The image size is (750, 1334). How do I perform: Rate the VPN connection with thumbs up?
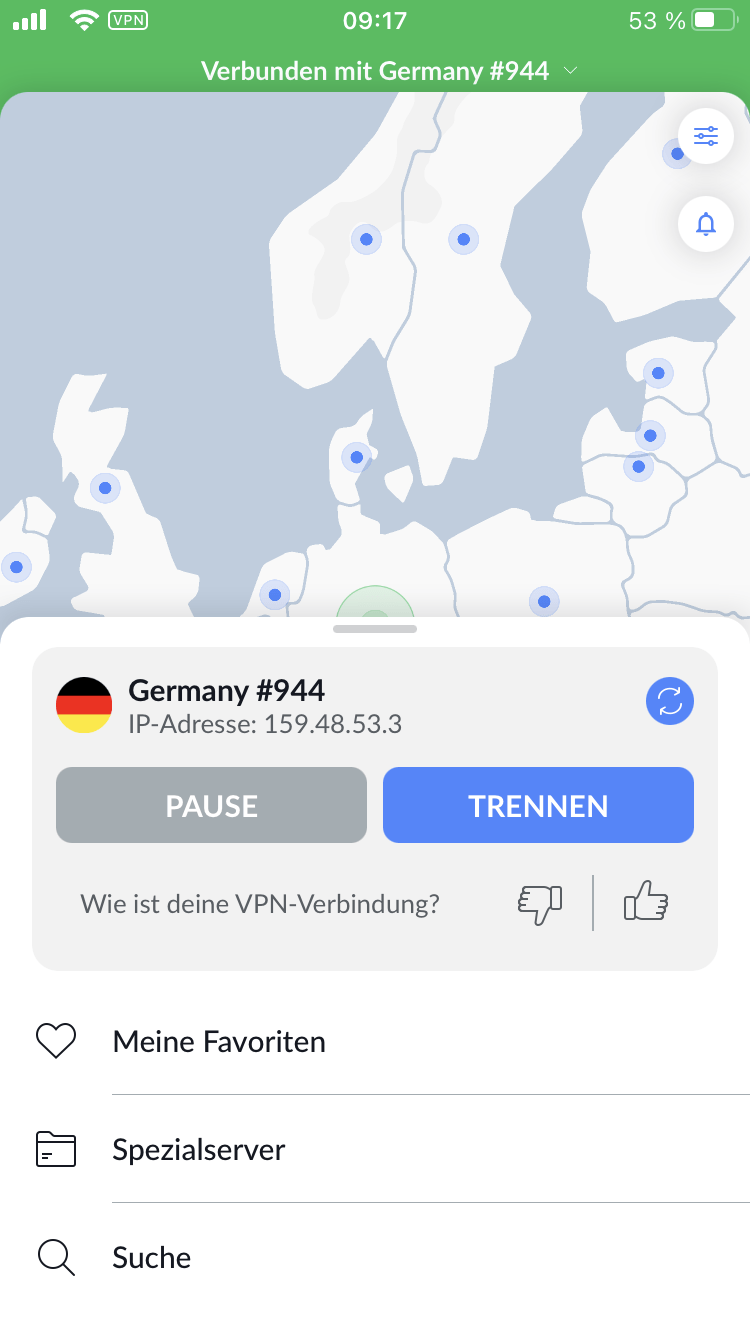click(x=646, y=901)
